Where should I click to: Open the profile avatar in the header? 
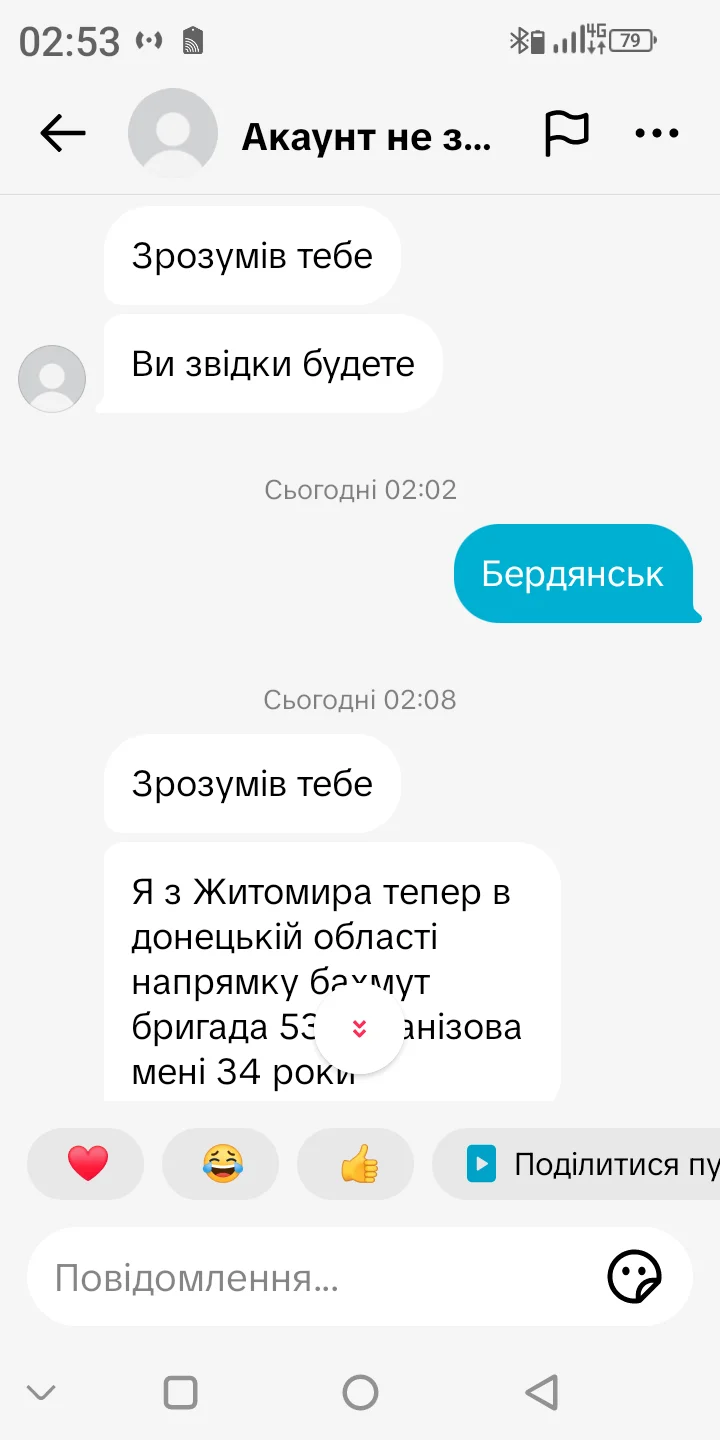click(173, 133)
